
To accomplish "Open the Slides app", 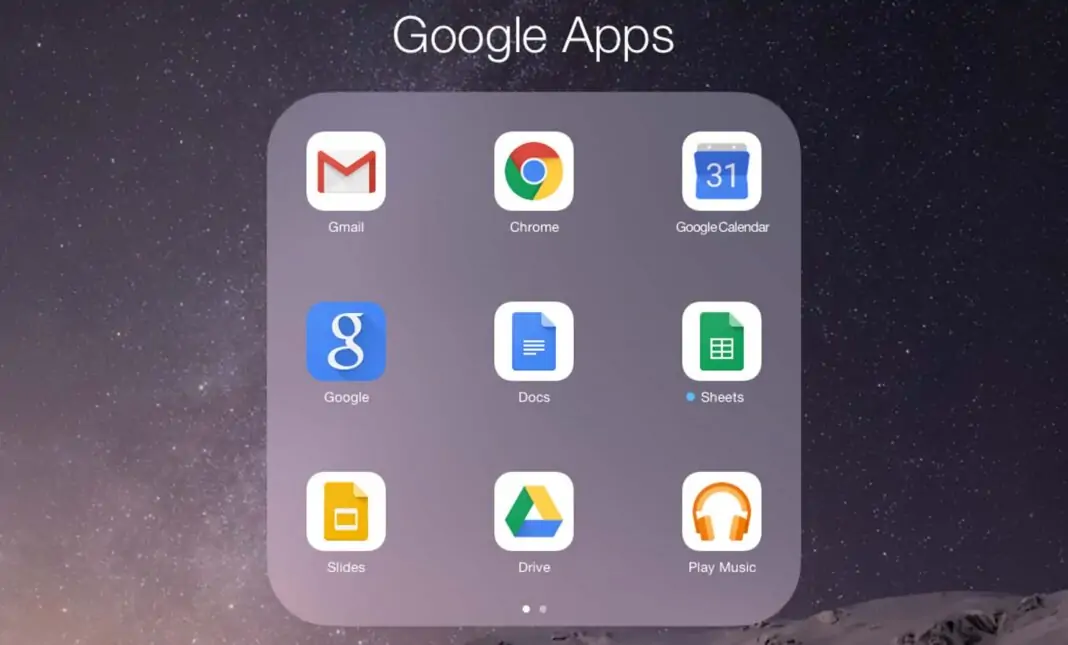I will [x=346, y=511].
